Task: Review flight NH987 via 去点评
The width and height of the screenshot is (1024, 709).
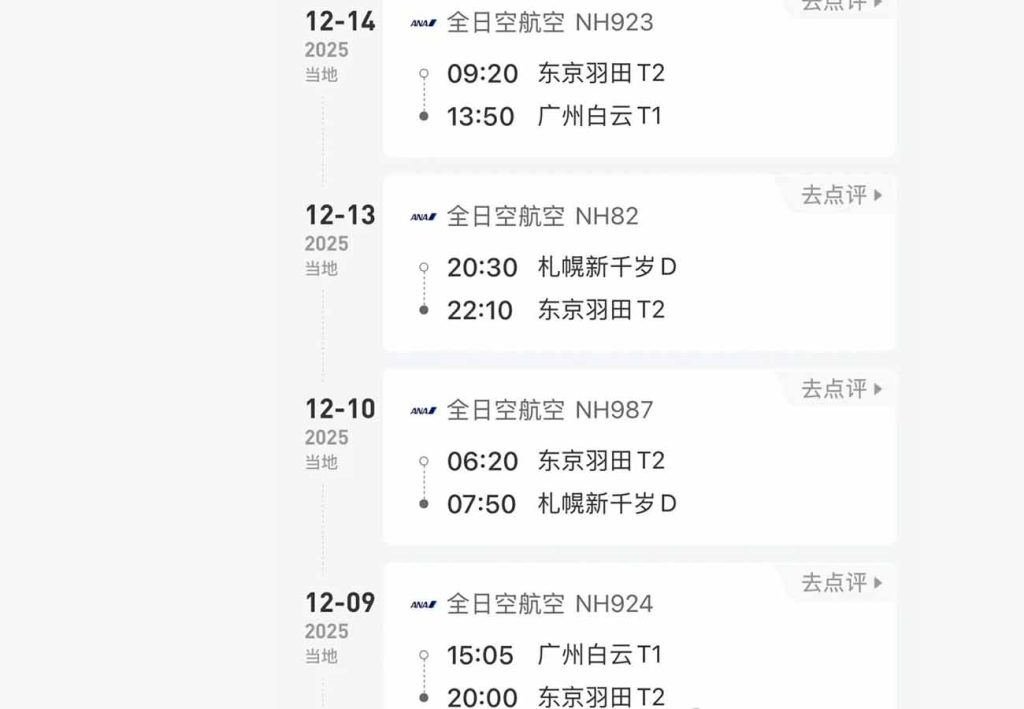Action: tap(841, 389)
